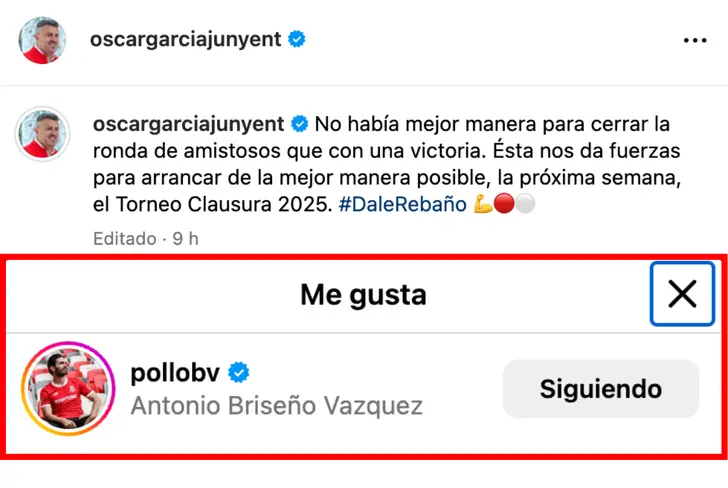Open oscargarciajunyent profile from header username
Image resolution: width=728 pixels, height=488 pixels.
tap(187, 39)
